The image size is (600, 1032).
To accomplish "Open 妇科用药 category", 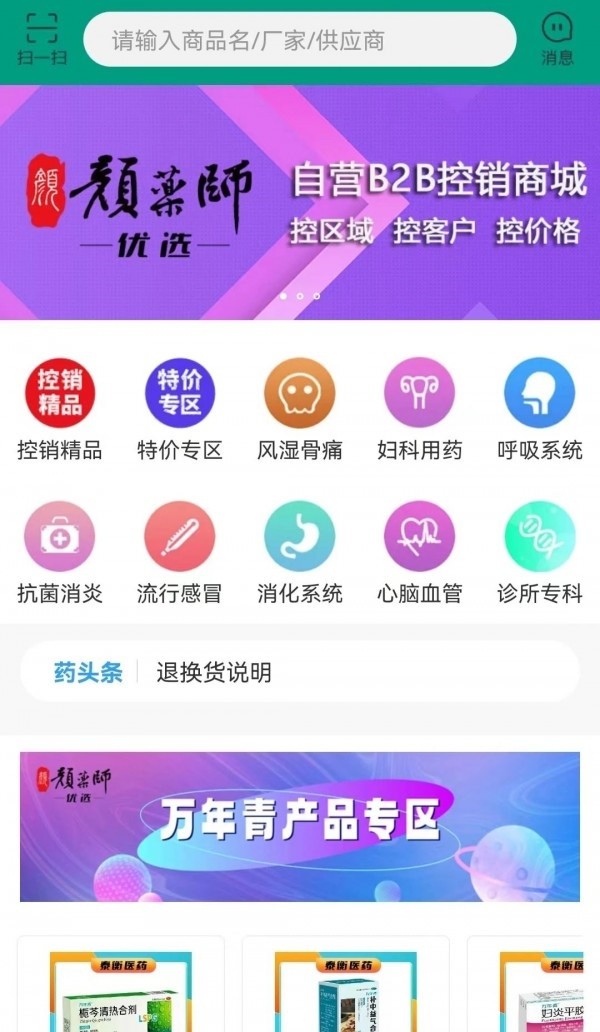I will [x=420, y=409].
